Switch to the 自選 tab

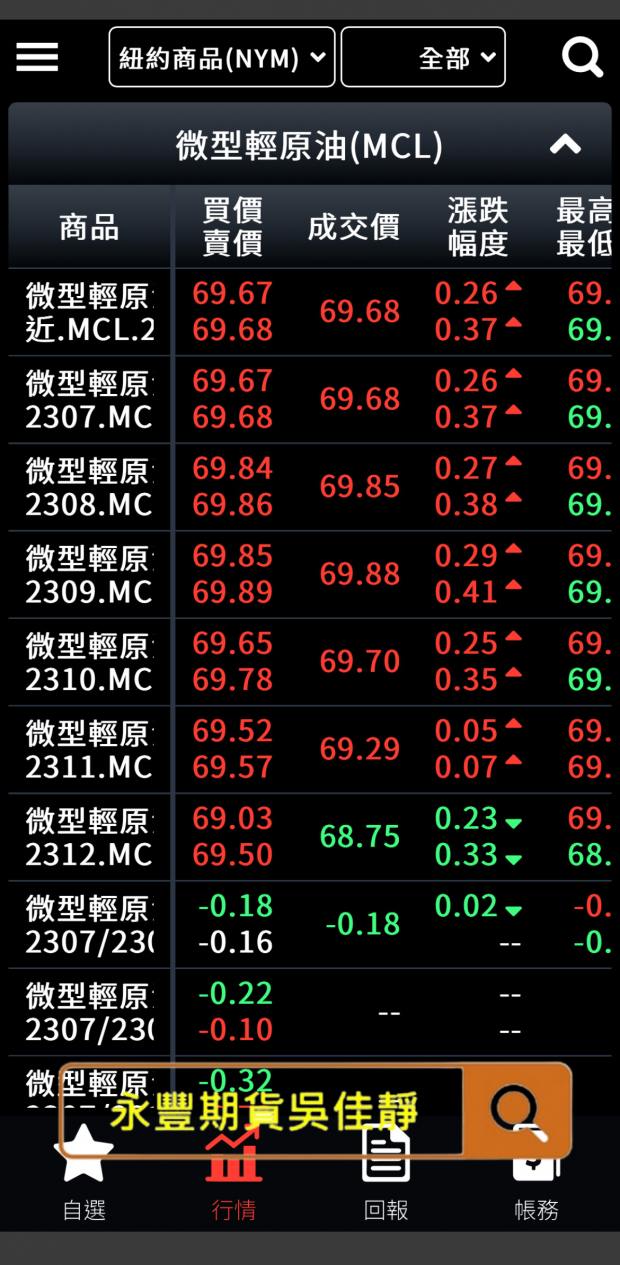tap(84, 1175)
